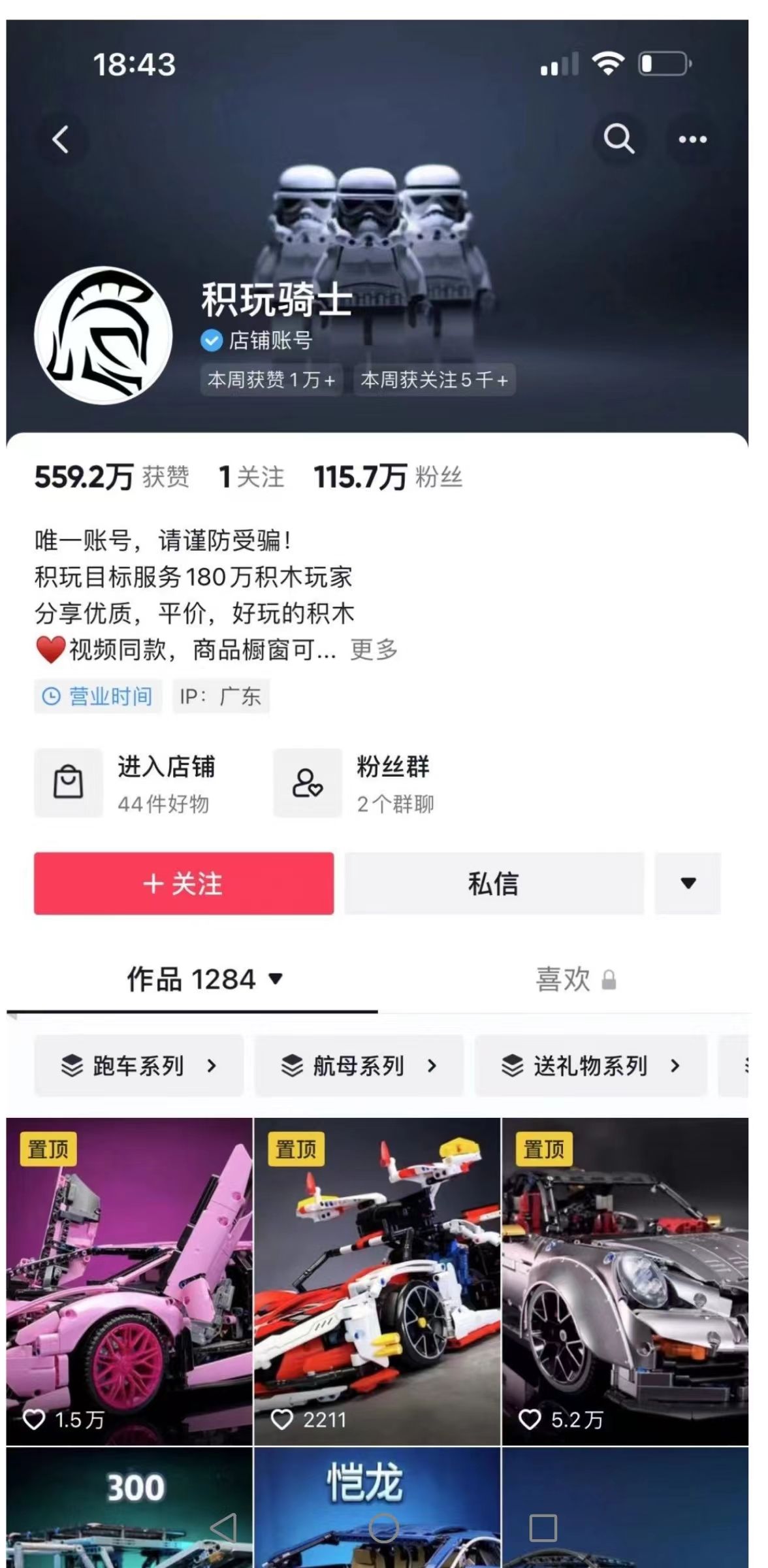The image size is (768, 1568).
Task: Open search on the profile page
Action: [618, 138]
